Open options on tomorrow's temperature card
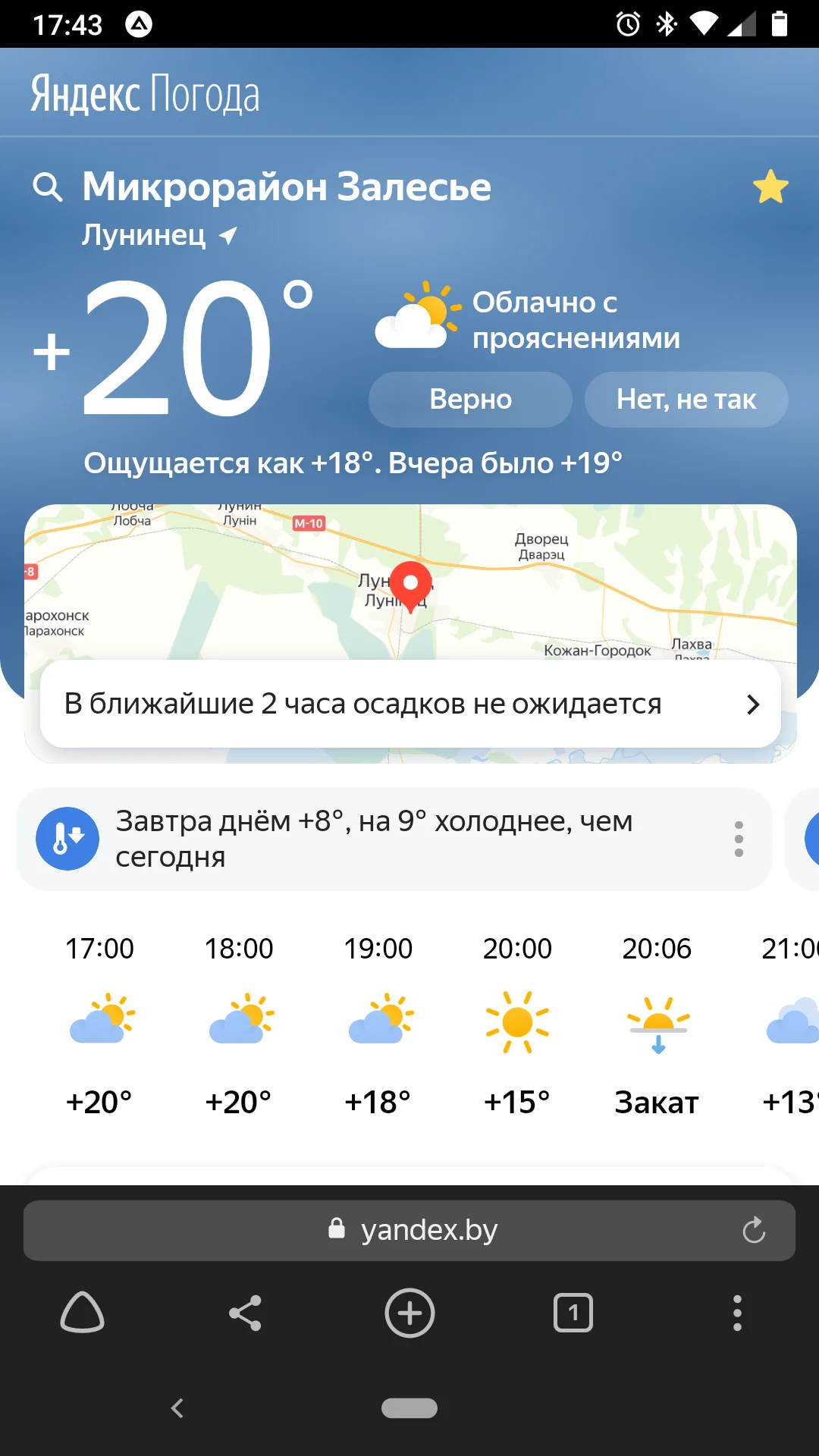819x1456 pixels. point(739,839)
